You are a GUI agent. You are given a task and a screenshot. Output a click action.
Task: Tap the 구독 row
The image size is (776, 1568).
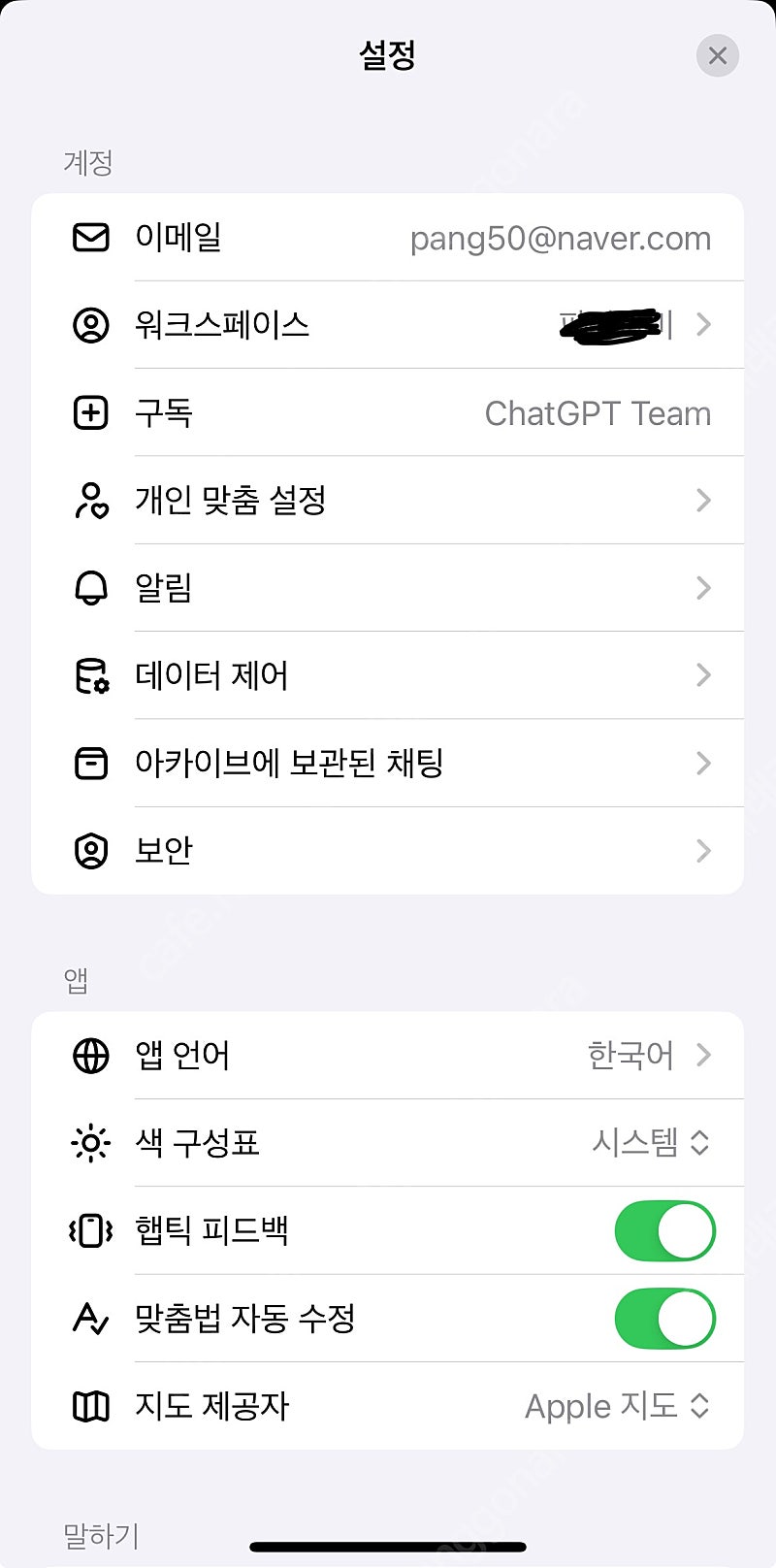tap(388, 413)
